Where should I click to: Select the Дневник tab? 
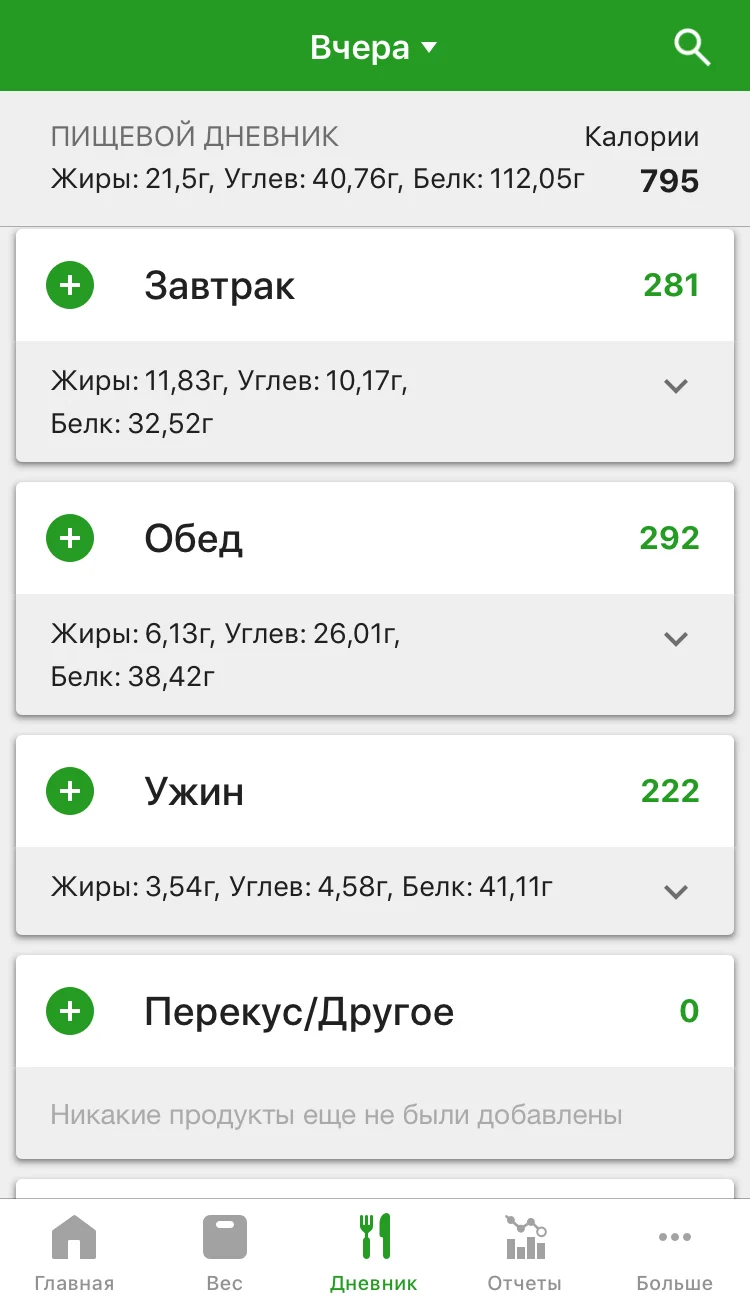tap(374, 1250)
